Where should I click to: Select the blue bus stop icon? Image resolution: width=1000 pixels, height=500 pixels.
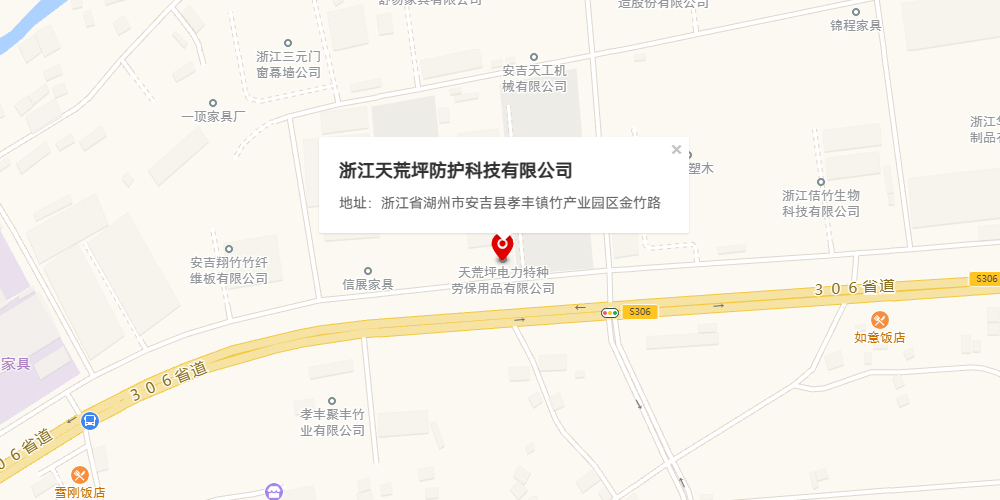[x=90, y=421]
